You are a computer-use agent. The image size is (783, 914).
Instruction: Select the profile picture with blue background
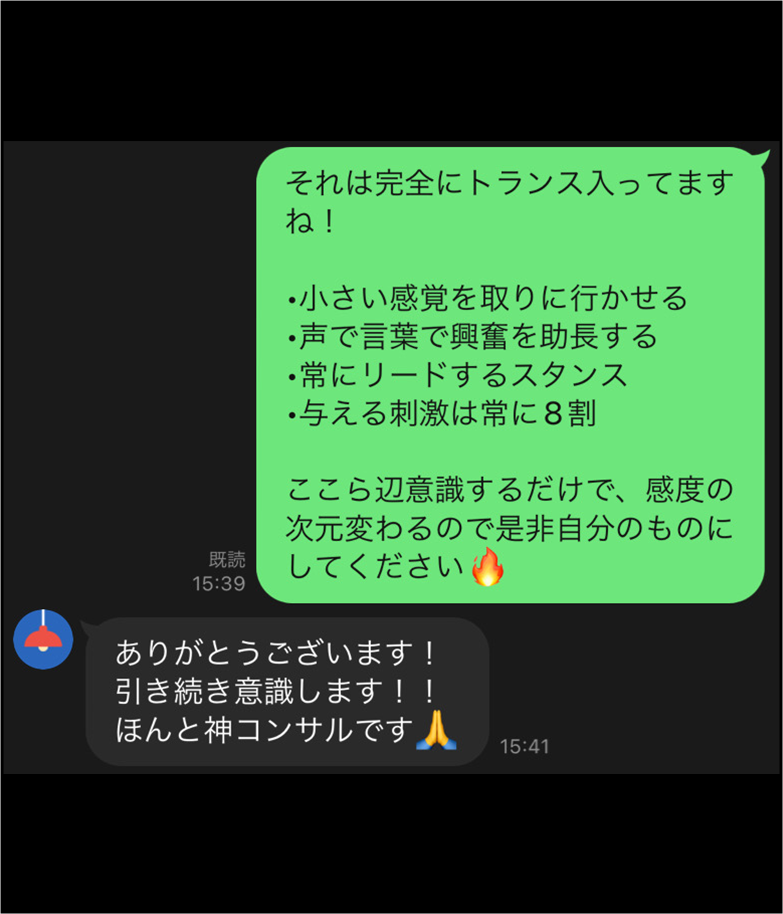pyautogui.click(x=41, y=638)
